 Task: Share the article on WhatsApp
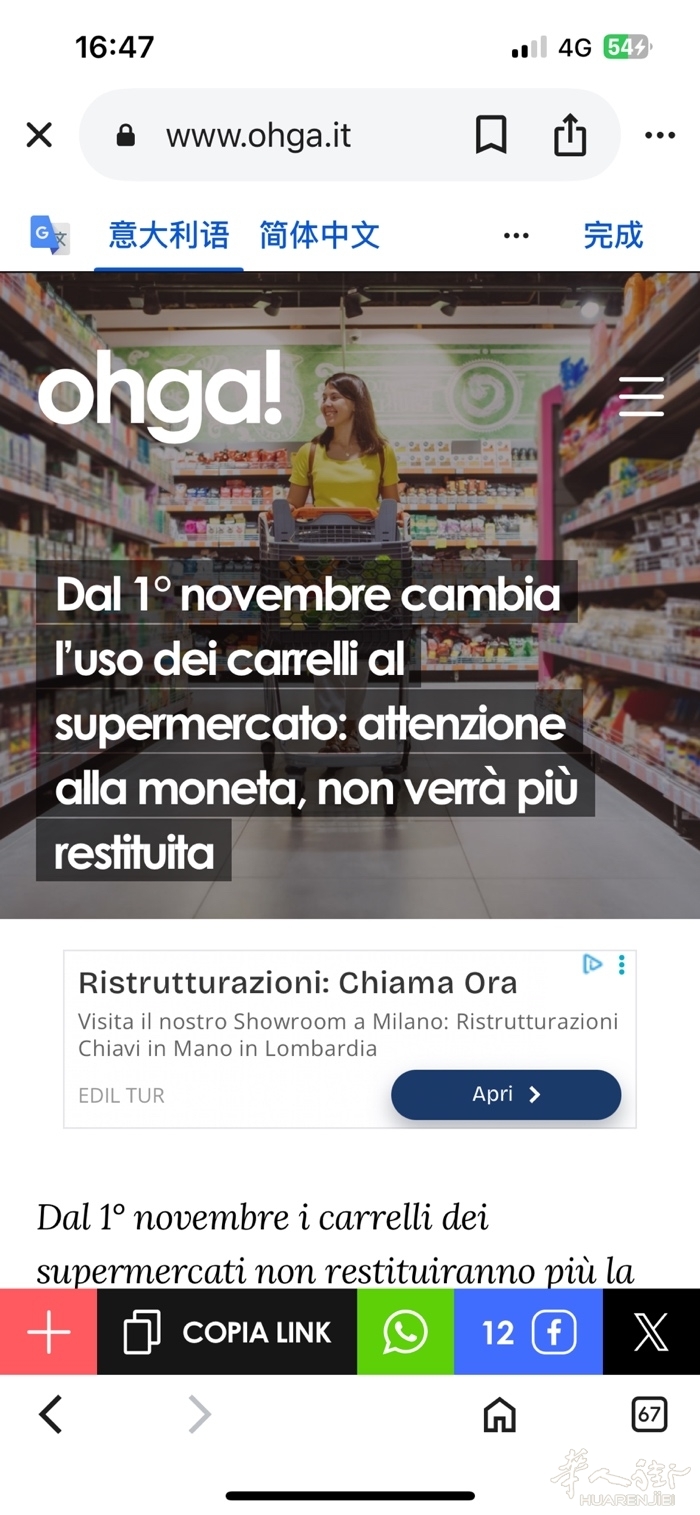pos(405,1332)
